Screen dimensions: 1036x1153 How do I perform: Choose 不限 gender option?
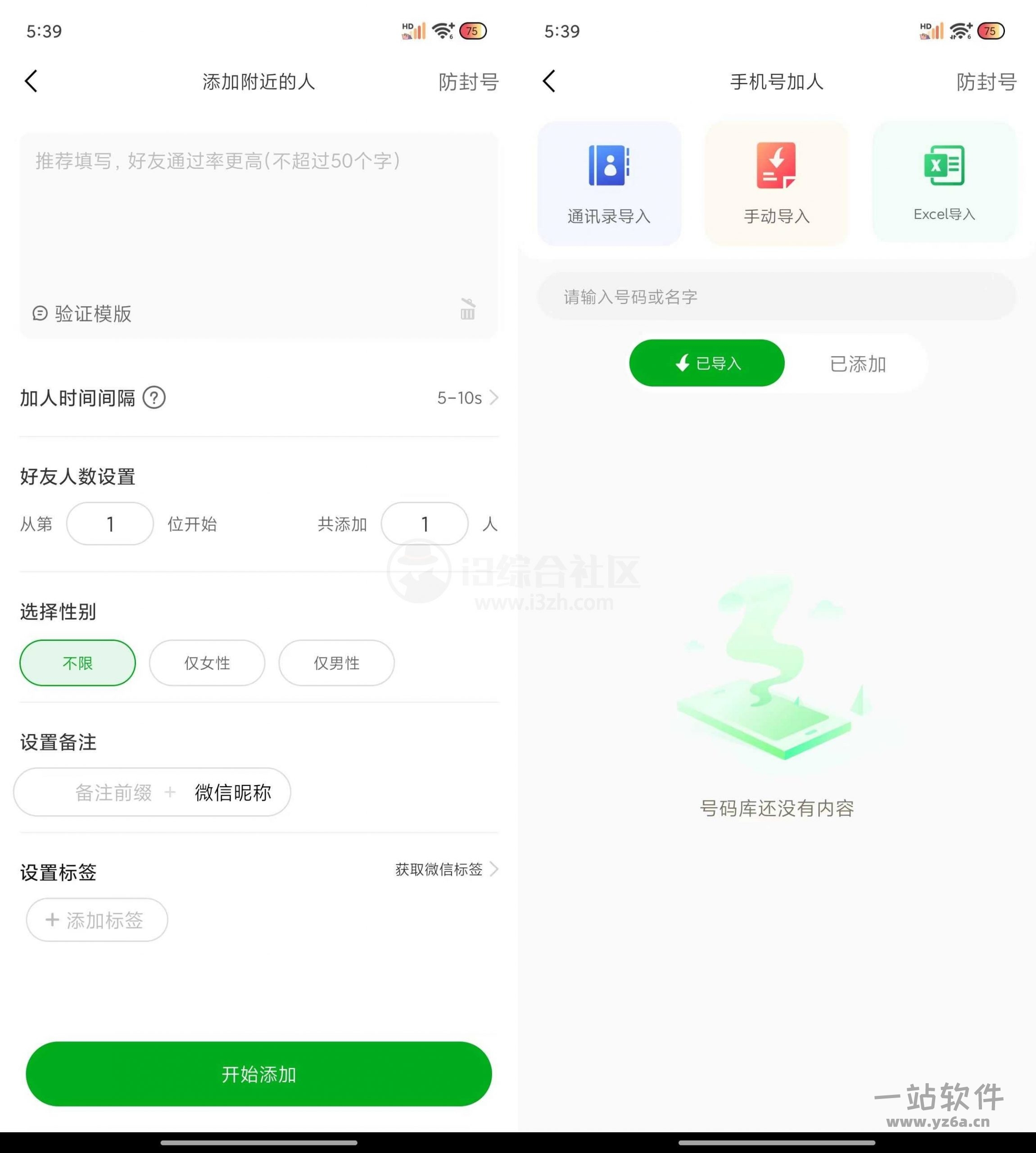[78, 663]
